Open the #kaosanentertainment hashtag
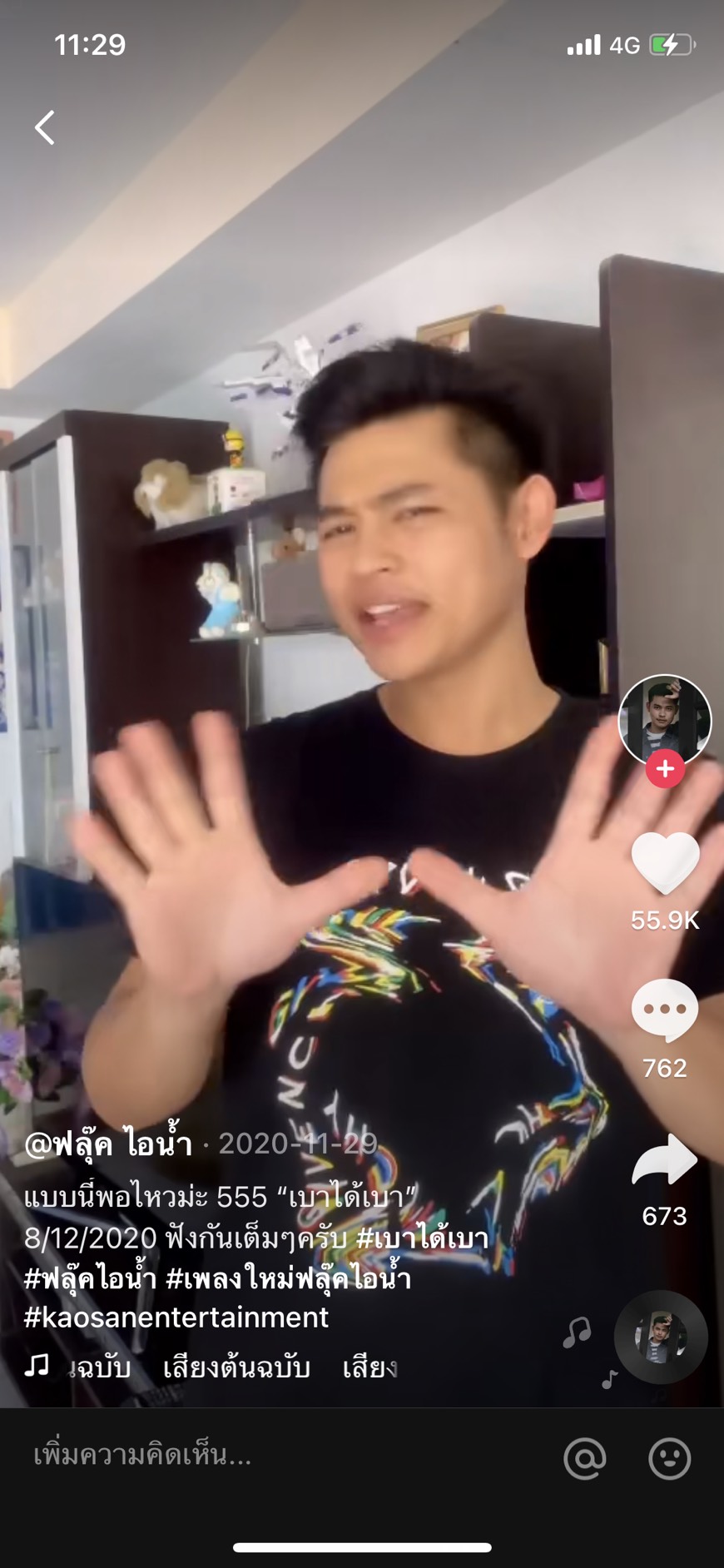 tap(176, 1317)
